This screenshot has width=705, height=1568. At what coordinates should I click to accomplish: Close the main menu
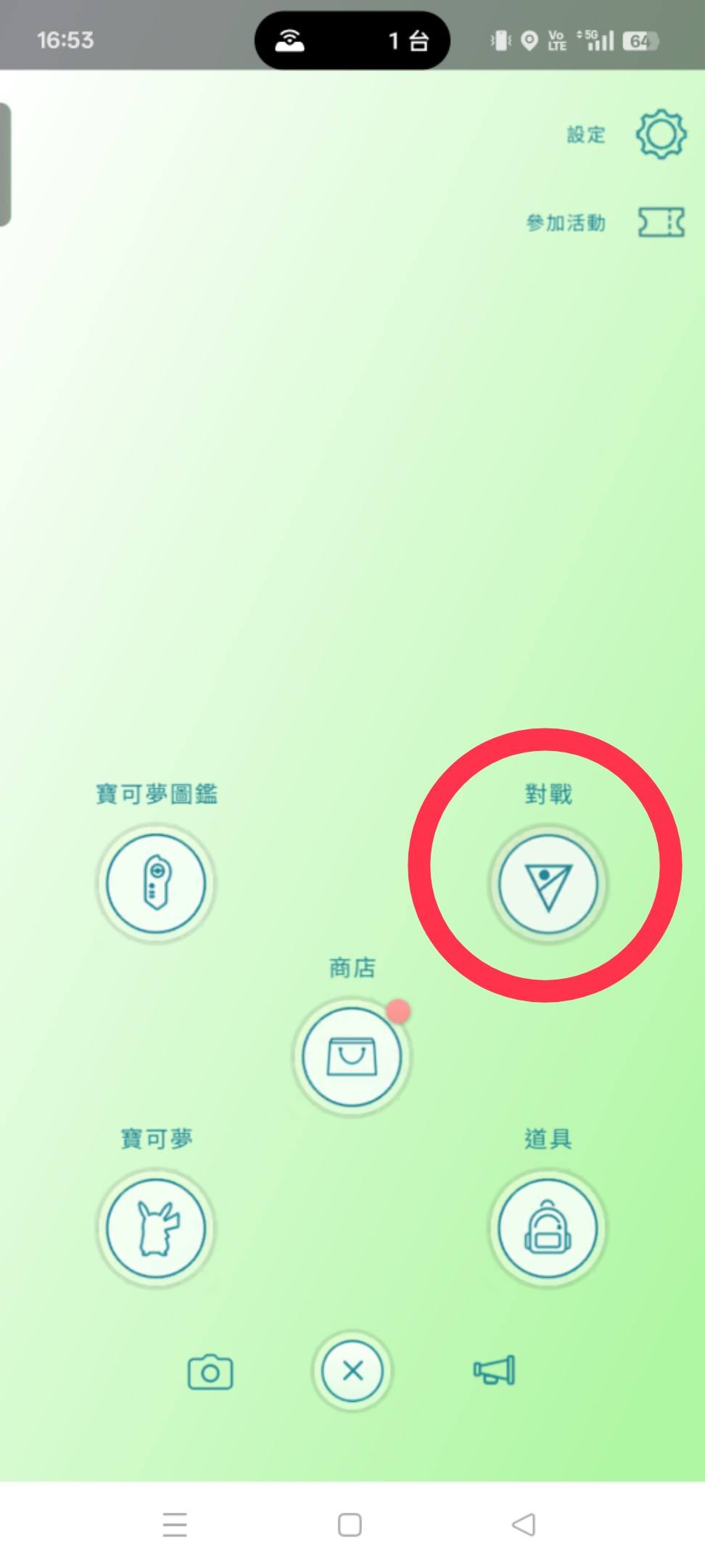tap(352, 1371)
